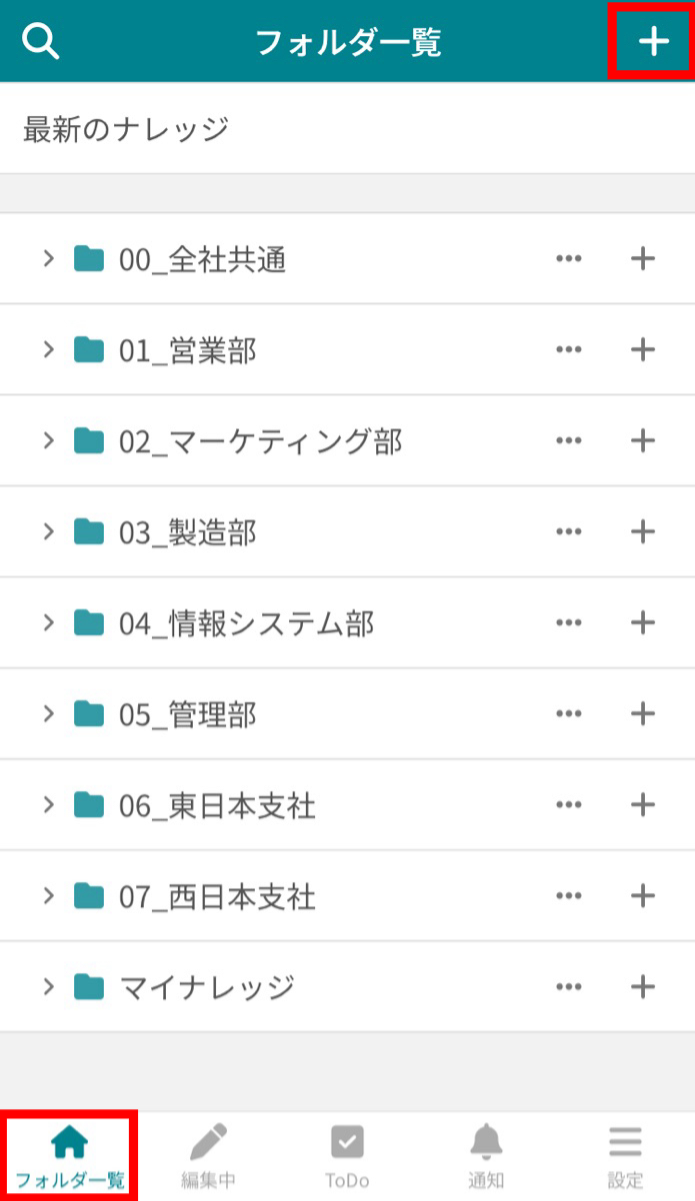
Task: Switch to the ToDo tab
Action: 347,1155
